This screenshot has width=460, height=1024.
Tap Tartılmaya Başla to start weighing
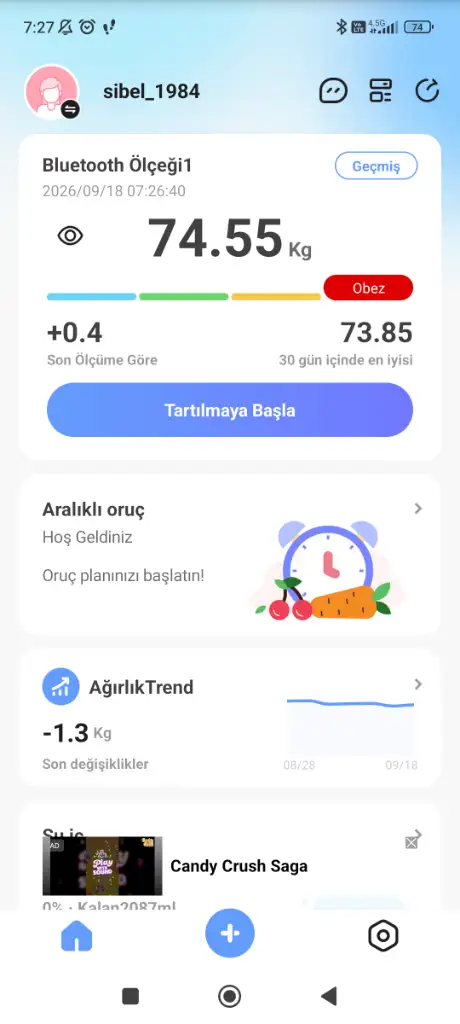coord(230,410)
